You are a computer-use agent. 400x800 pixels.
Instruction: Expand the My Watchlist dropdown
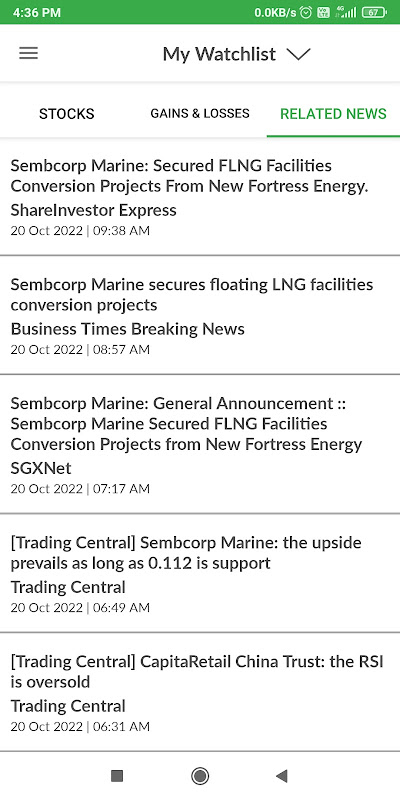tap(236, 54)
